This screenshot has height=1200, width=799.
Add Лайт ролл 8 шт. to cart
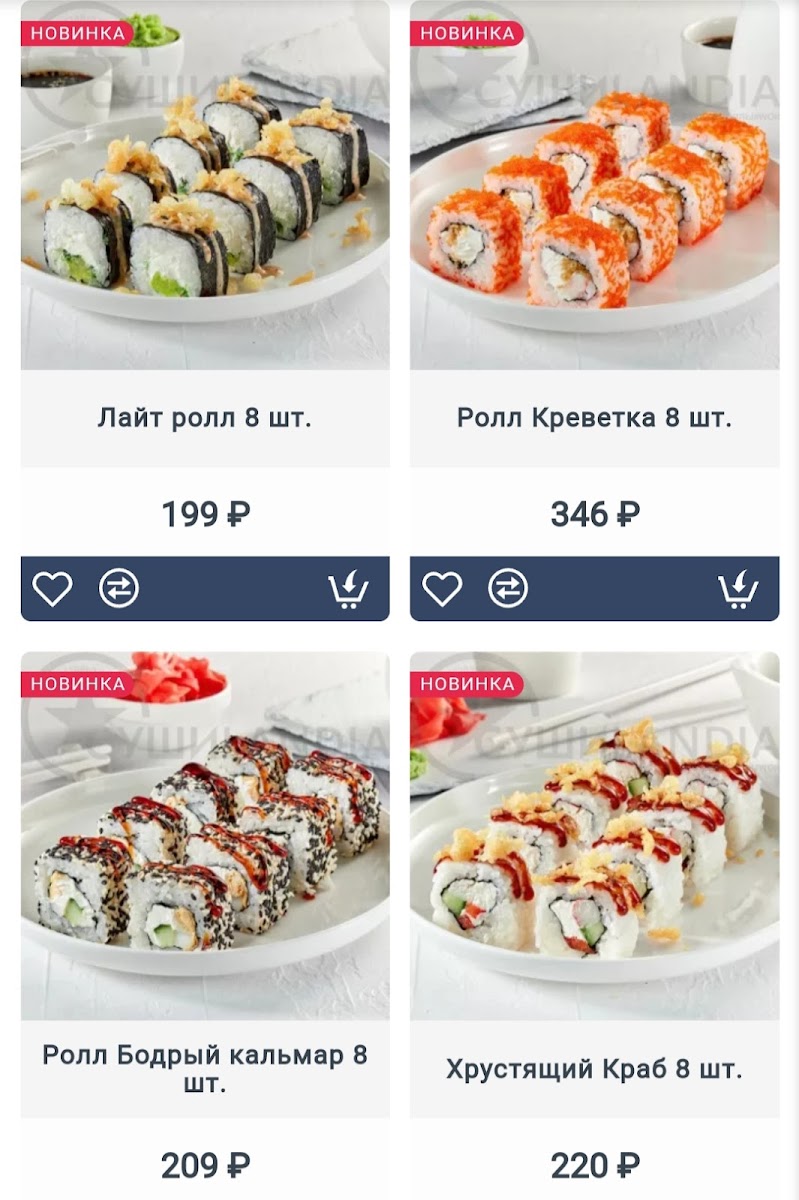click(348, 590)
